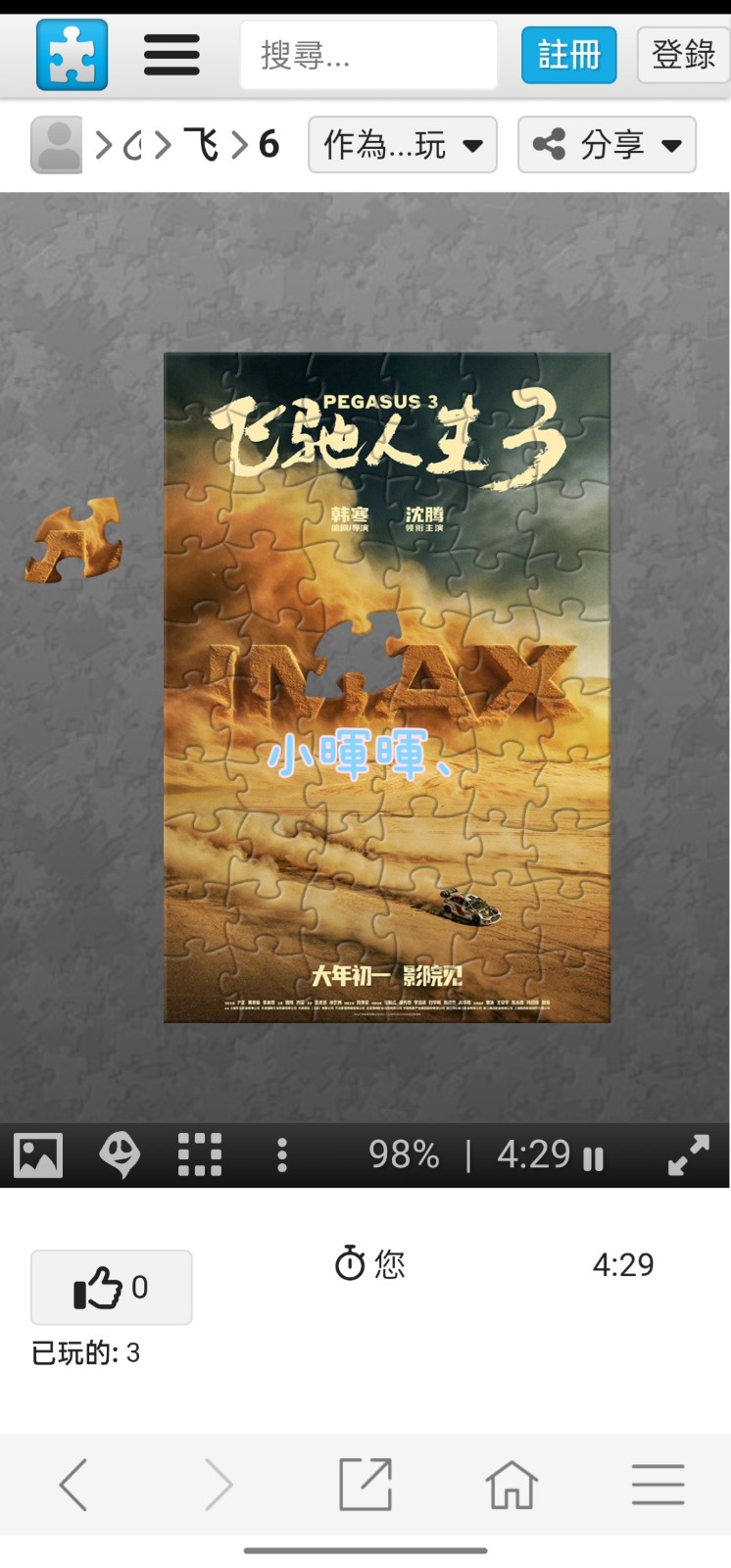Open the 分享 share dropdown
Image resolution: width=731 pixels, height=1568 pixels.
606,145
